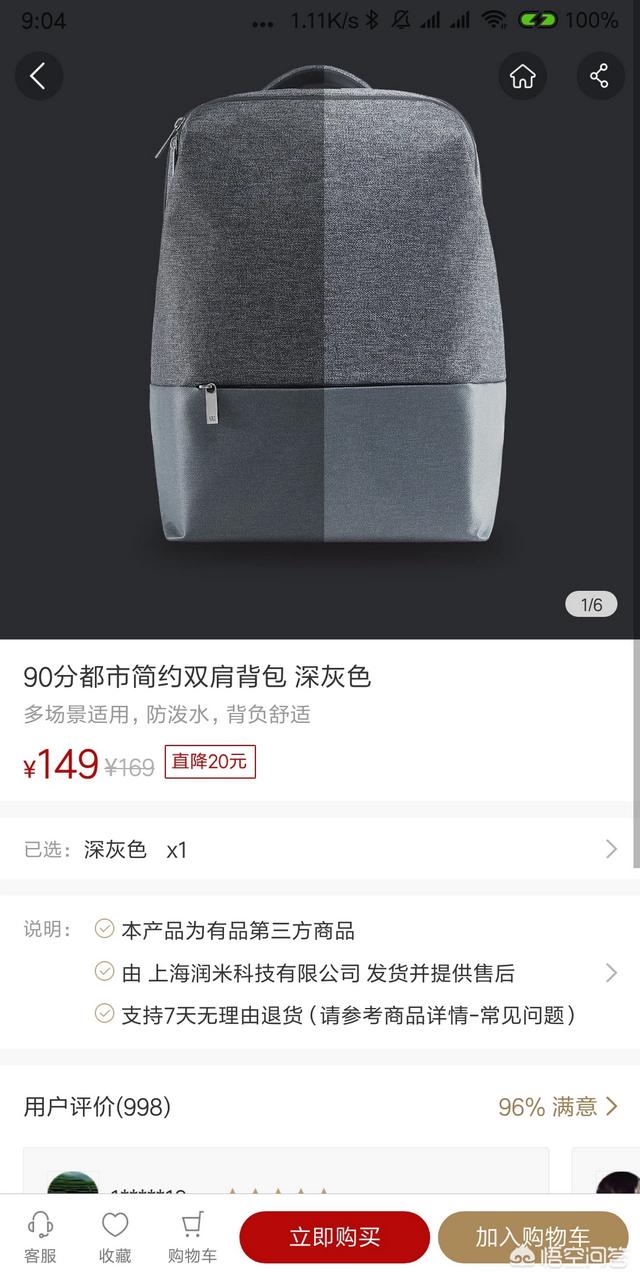This screenshot has width=640, height=1280.
Task: Go back using the arrow icon
Action: click(x=38, y=76)
